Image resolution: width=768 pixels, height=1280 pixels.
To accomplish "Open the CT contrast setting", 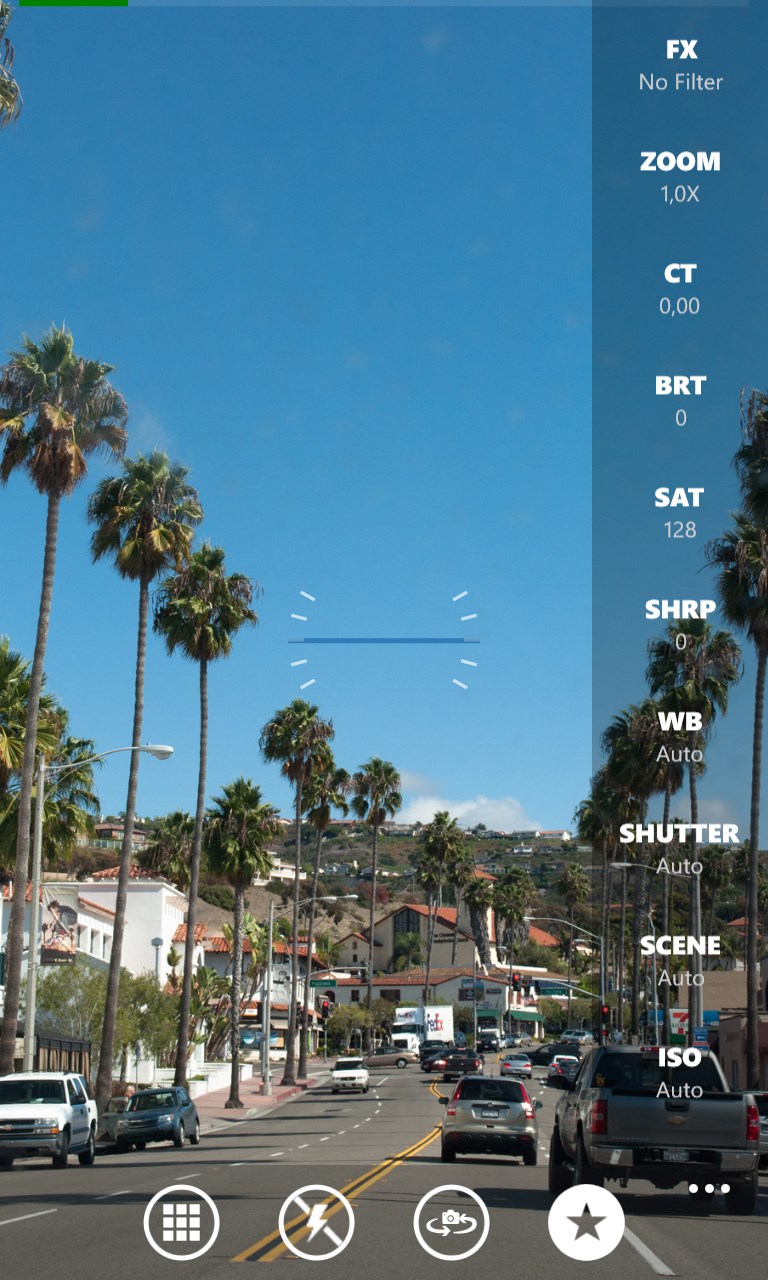I will coord(680,289).
